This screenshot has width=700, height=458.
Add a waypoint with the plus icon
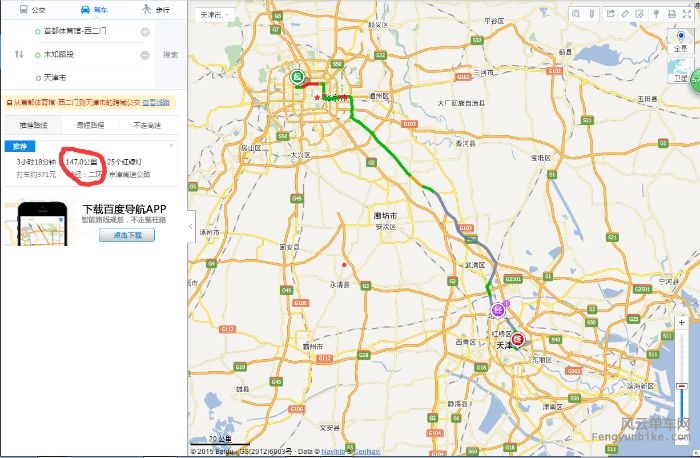(x=145, y=32)
